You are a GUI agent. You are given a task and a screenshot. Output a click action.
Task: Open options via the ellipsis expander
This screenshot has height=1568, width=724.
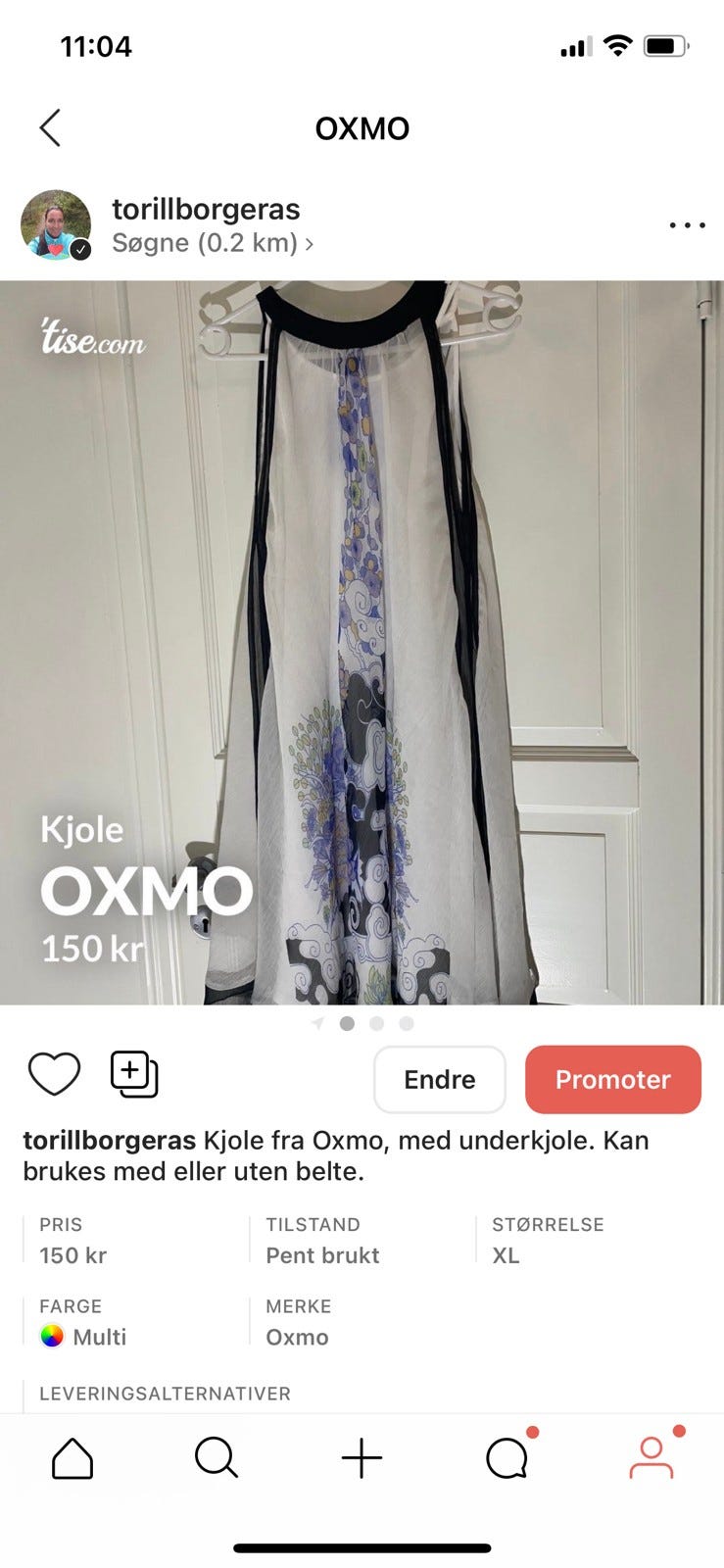(x=687, y=224)
